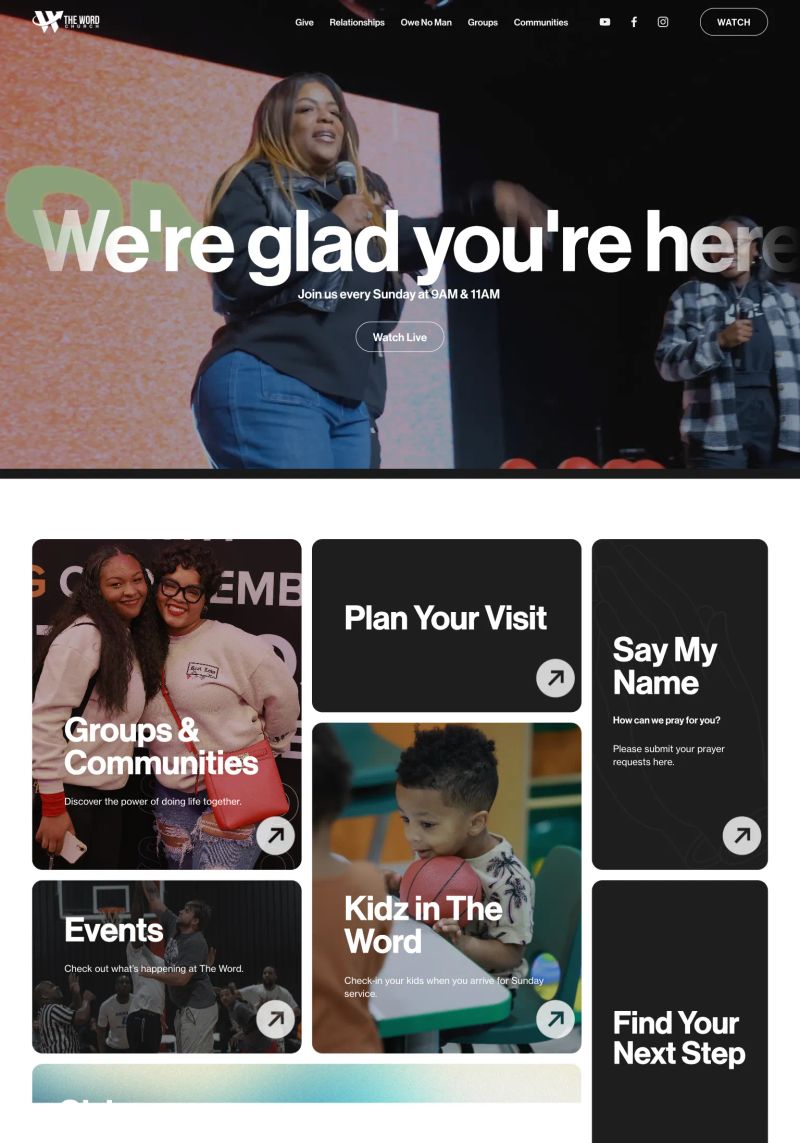Open the top menu's Communities link
The width and height of the screenshot is (800, 1143).
point(541,22)
